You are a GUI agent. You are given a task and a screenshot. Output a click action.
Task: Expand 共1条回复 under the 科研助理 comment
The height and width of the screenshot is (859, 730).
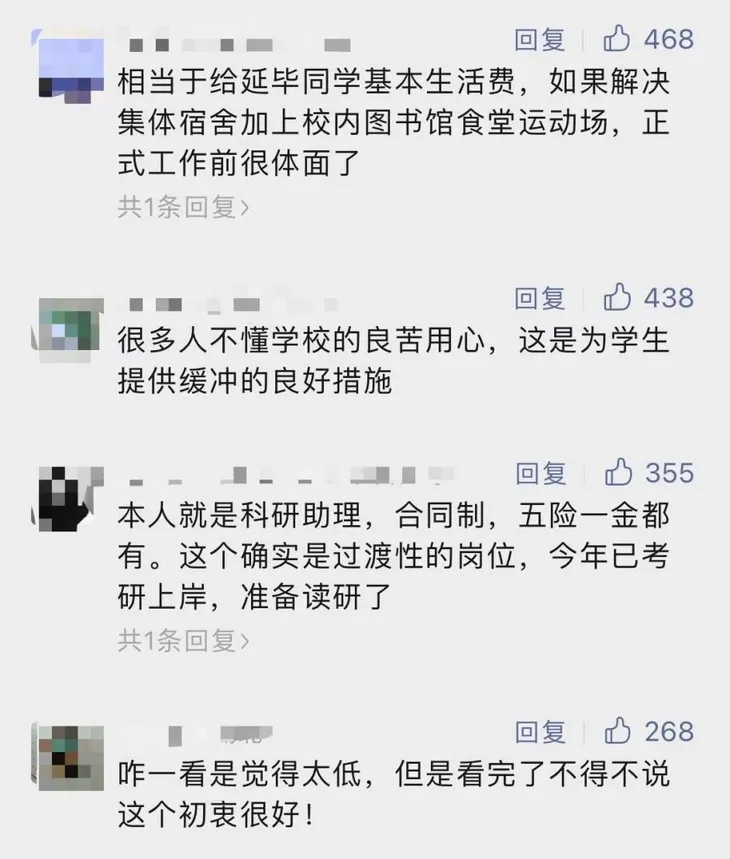[183, 640]
